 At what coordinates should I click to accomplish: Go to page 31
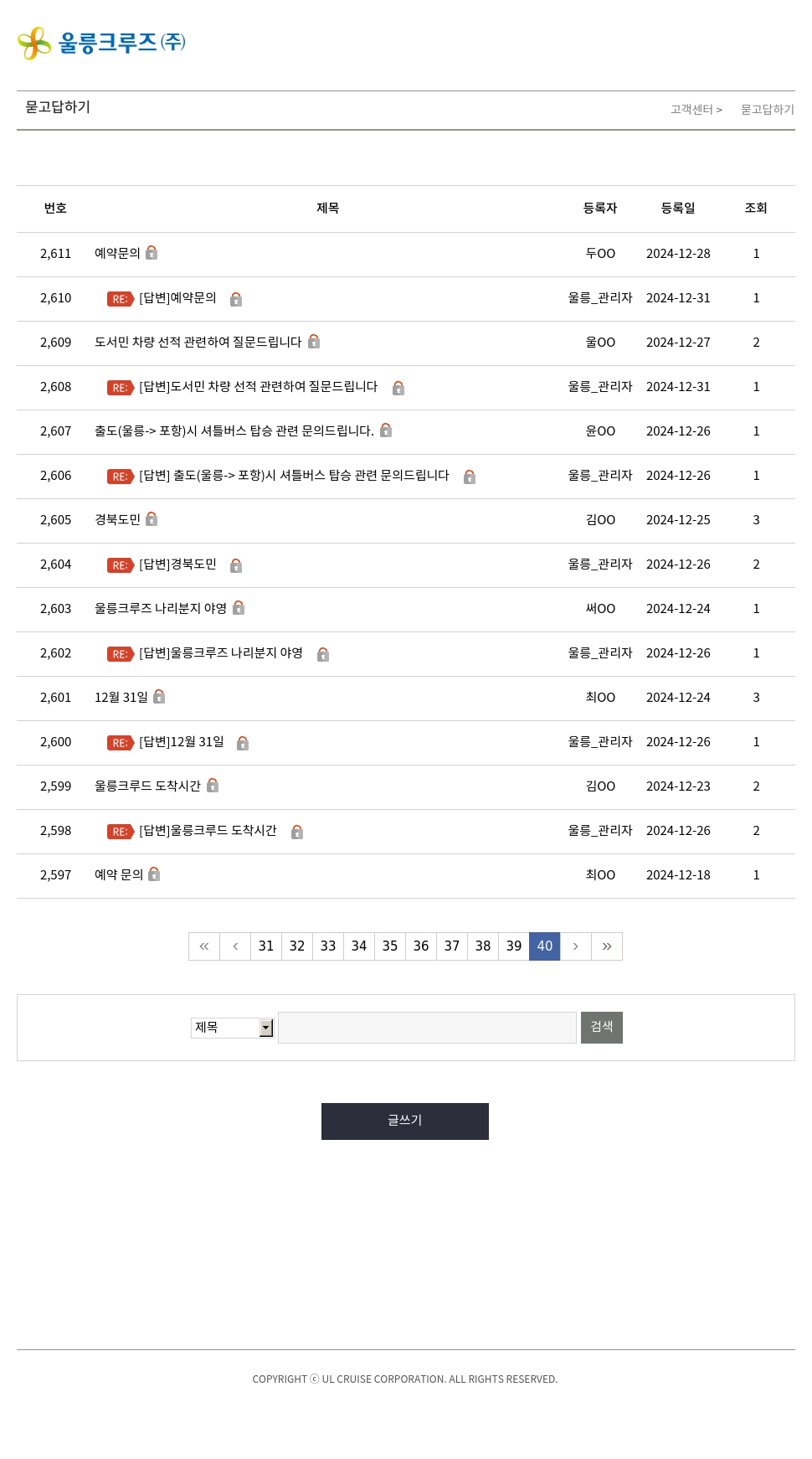pos(266,946)
